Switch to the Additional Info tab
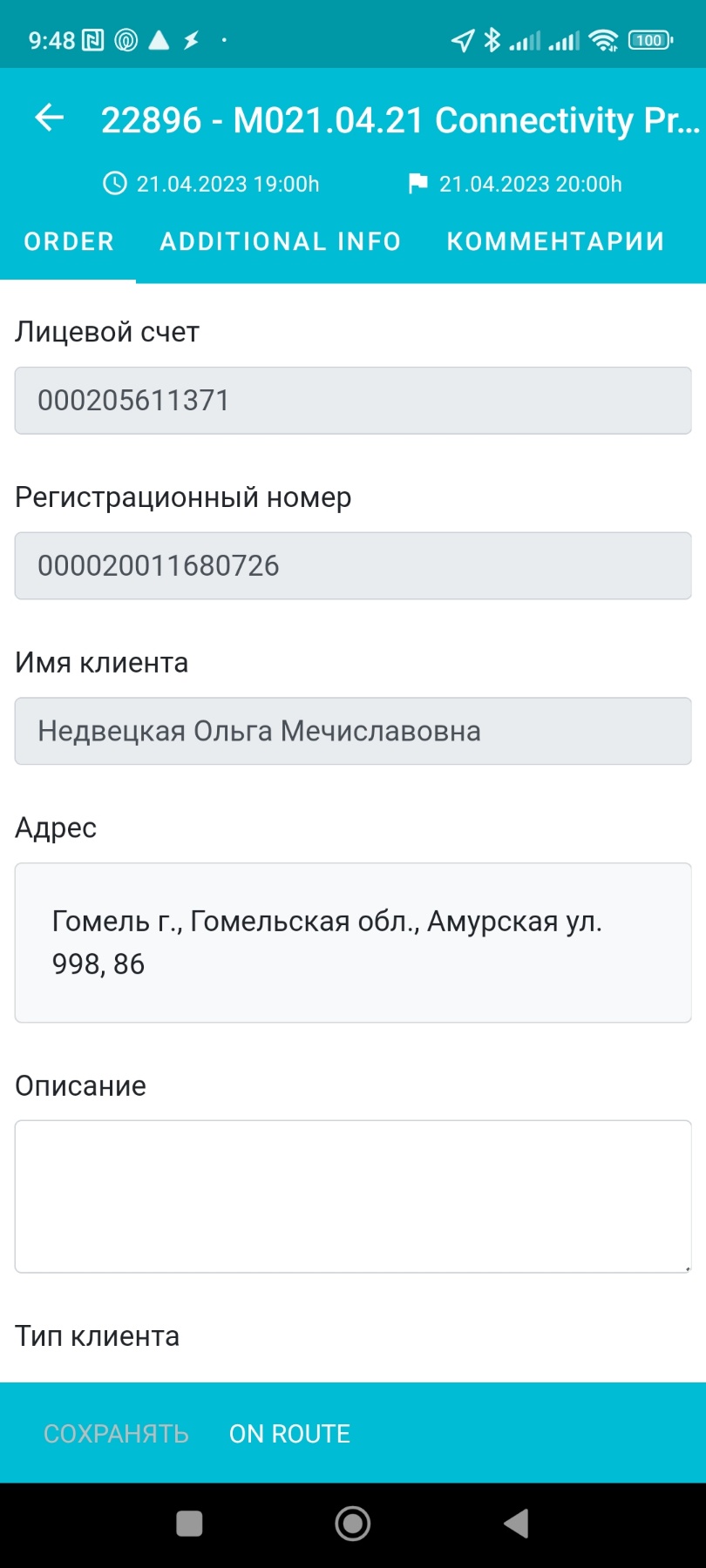 pos(281,241)
